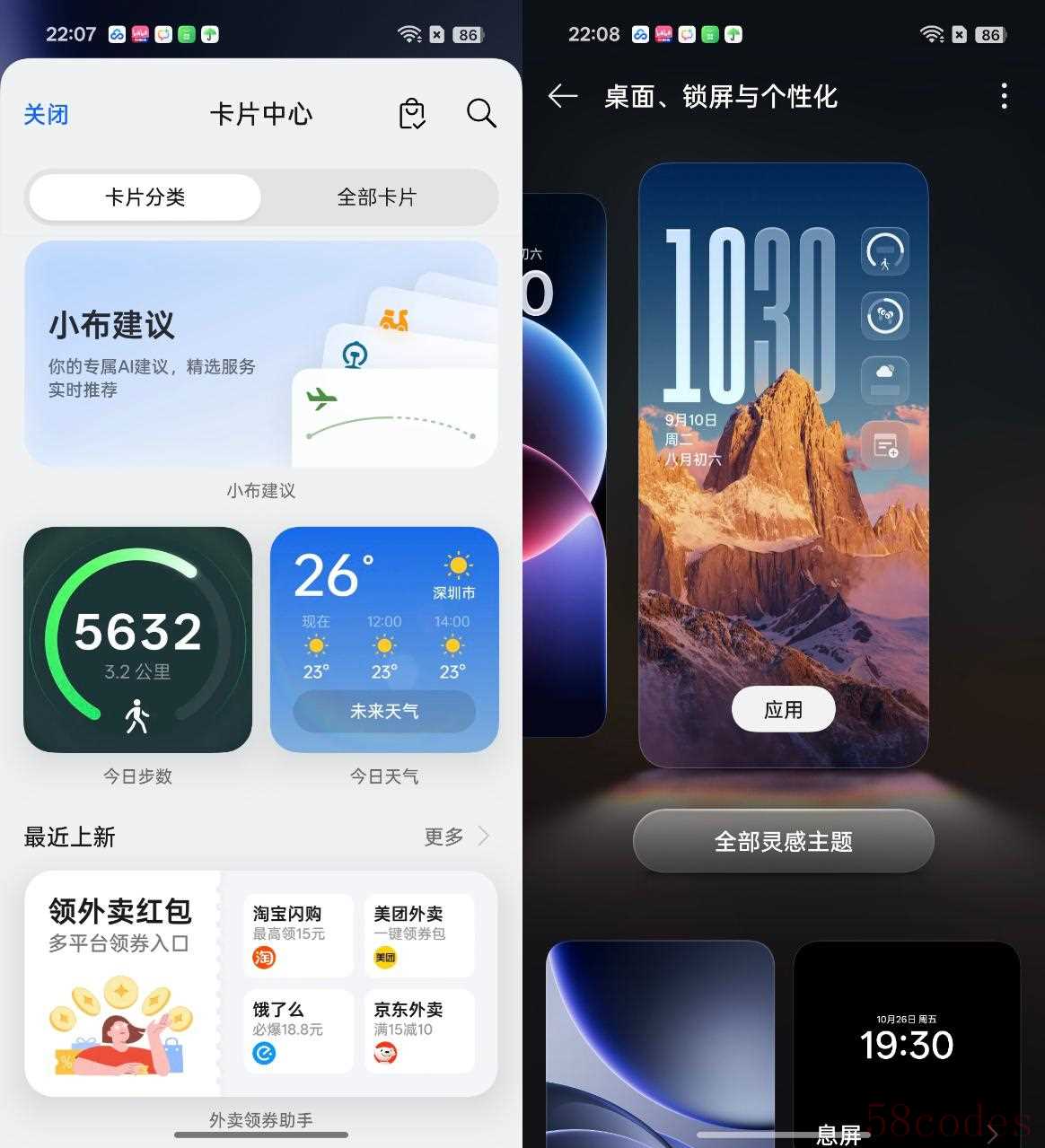The image size is (1045, 1148).
Task: Open the 饿了么 coupon tile
Action: point(298,1031)
